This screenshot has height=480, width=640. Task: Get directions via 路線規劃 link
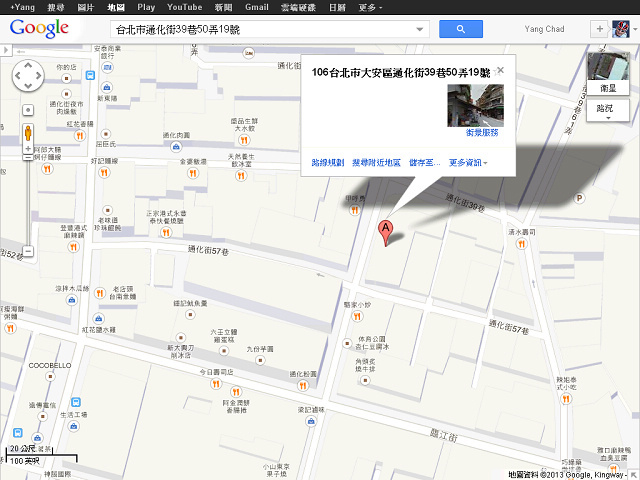(327, 162)
